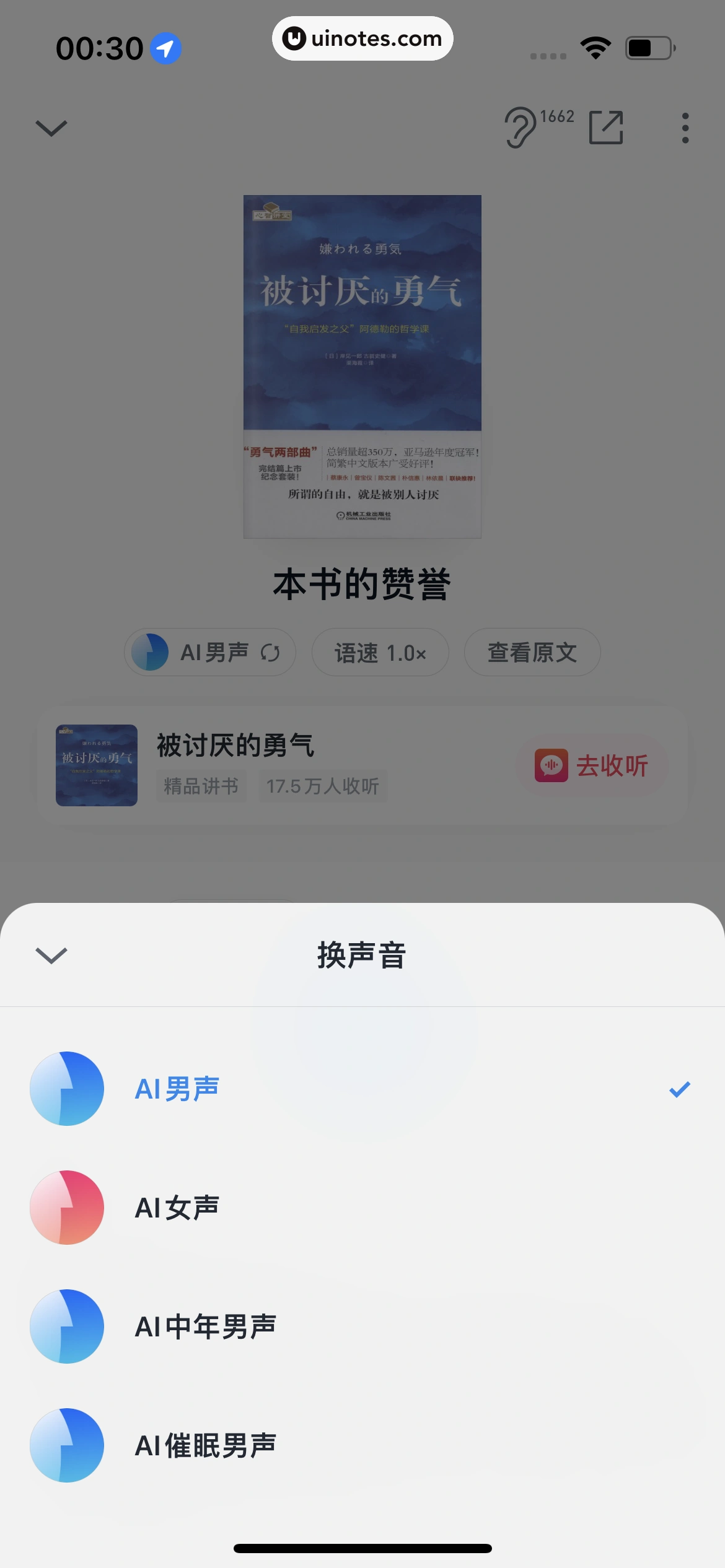Tap the refresh icon beside AI男声

pyautogui.click(x=270, y=652)
